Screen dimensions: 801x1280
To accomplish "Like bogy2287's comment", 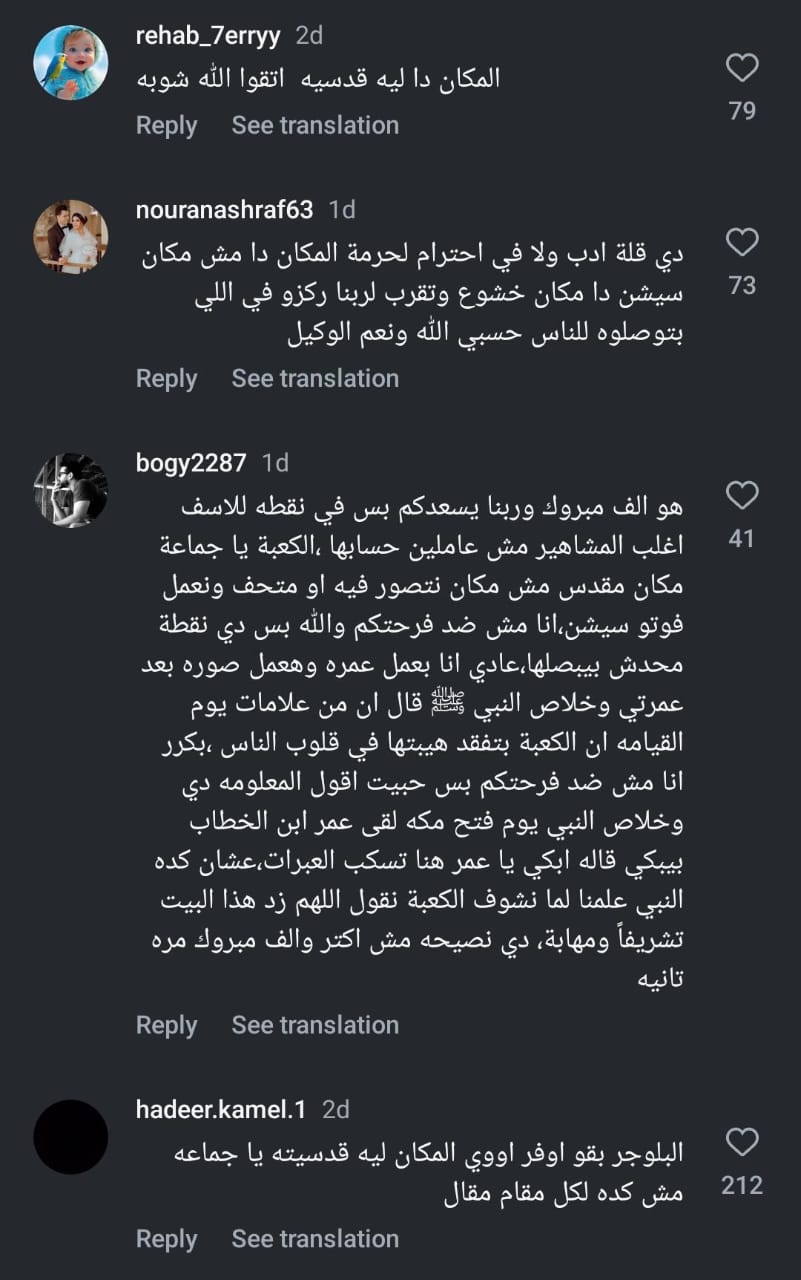I will click(x=741, y=495).
